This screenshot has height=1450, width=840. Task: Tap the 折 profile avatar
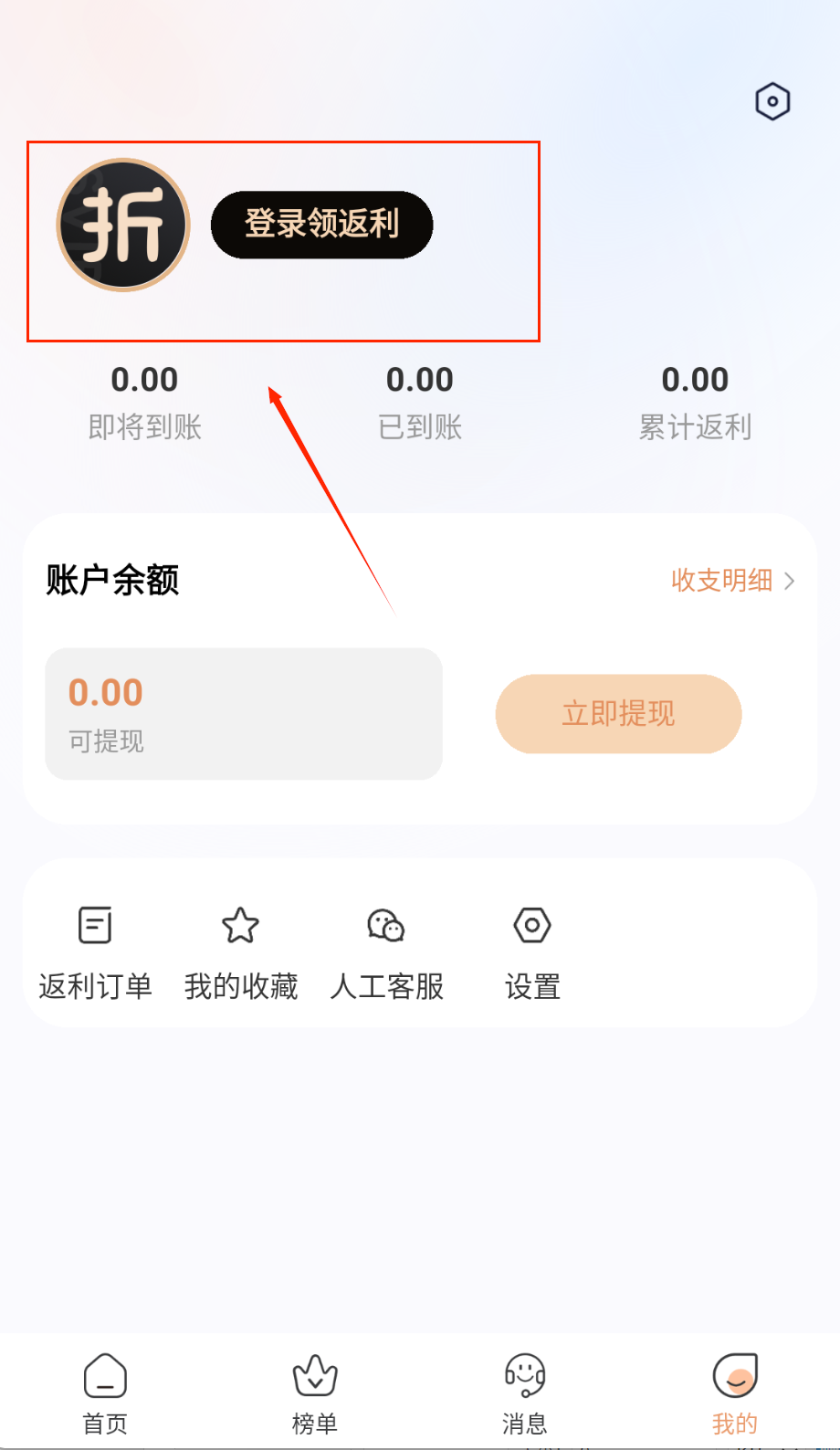123,226
